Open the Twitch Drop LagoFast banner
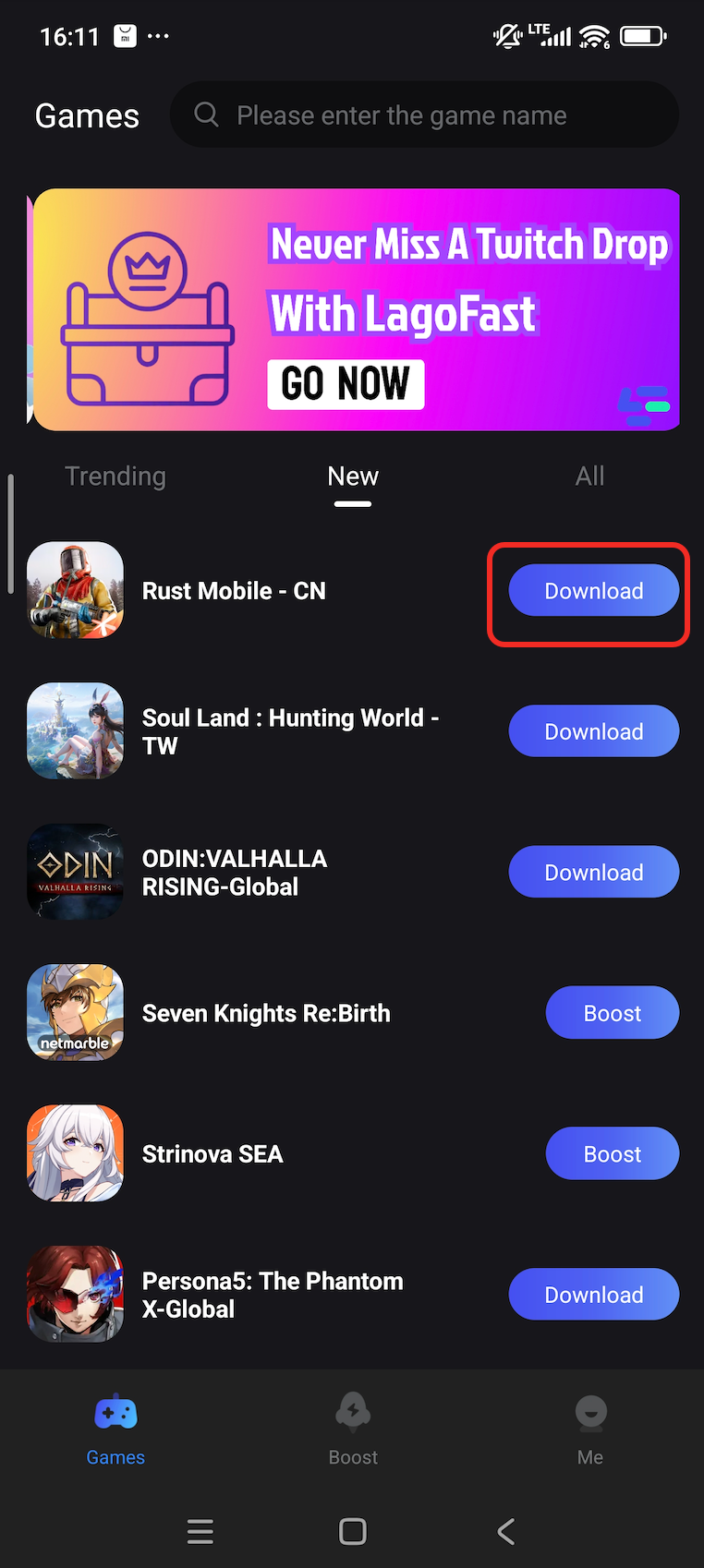Screen dimensions: 704x1568 pos(356,309)
